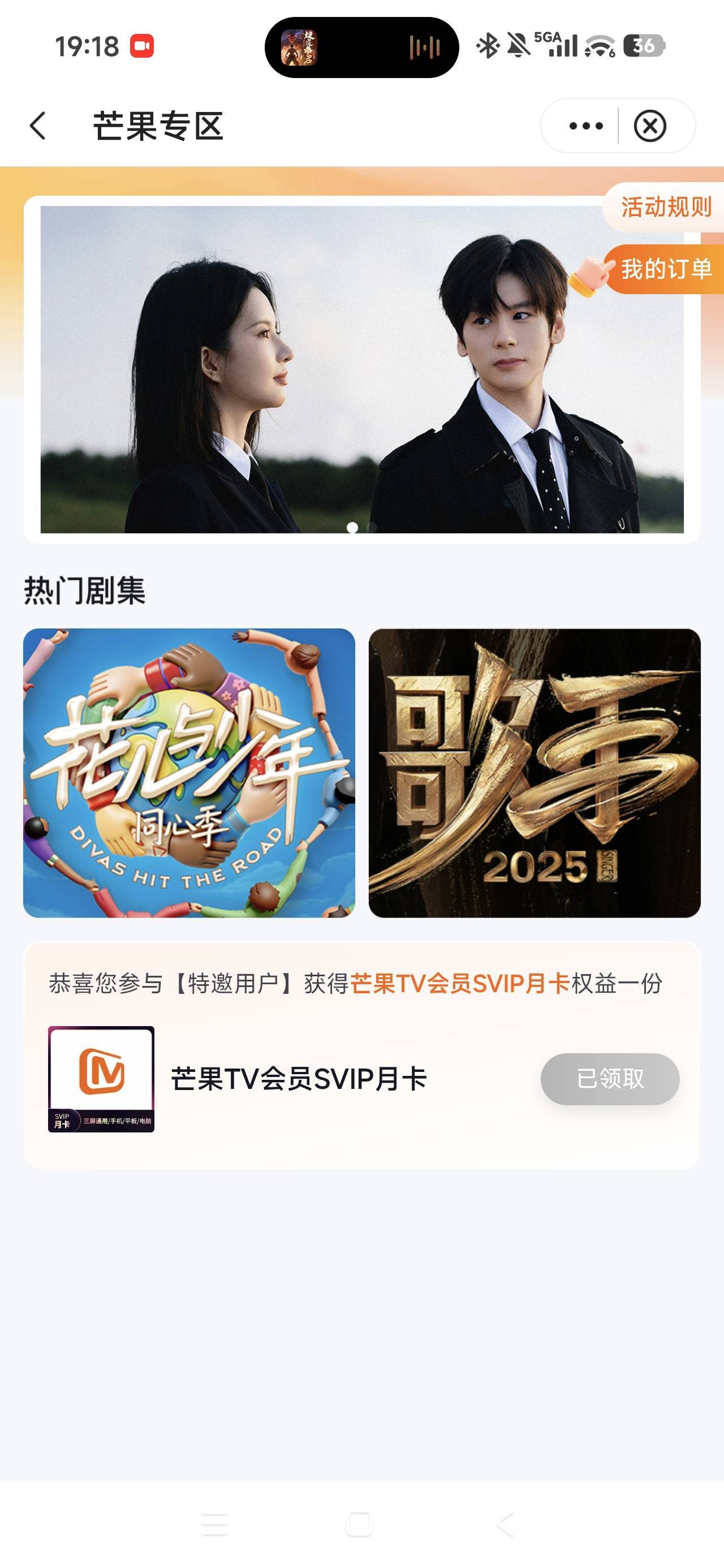View 活动规则 activity rules
The width and height of the screenshot is (724, 1568).
tap(666, 207)
